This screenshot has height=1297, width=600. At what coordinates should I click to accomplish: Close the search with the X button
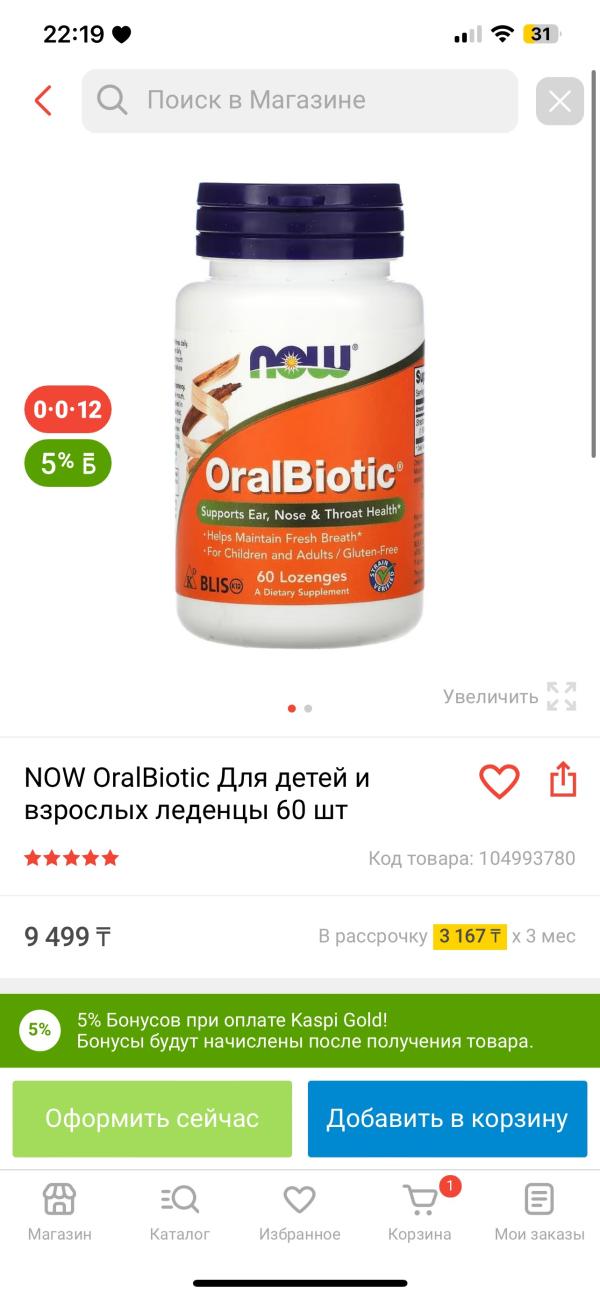point(559,101)
